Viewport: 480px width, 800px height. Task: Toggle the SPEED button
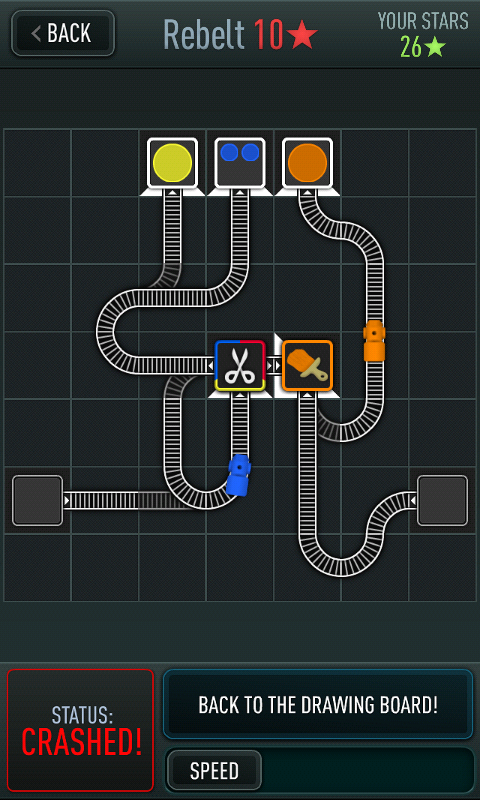[x=214, y=770]
